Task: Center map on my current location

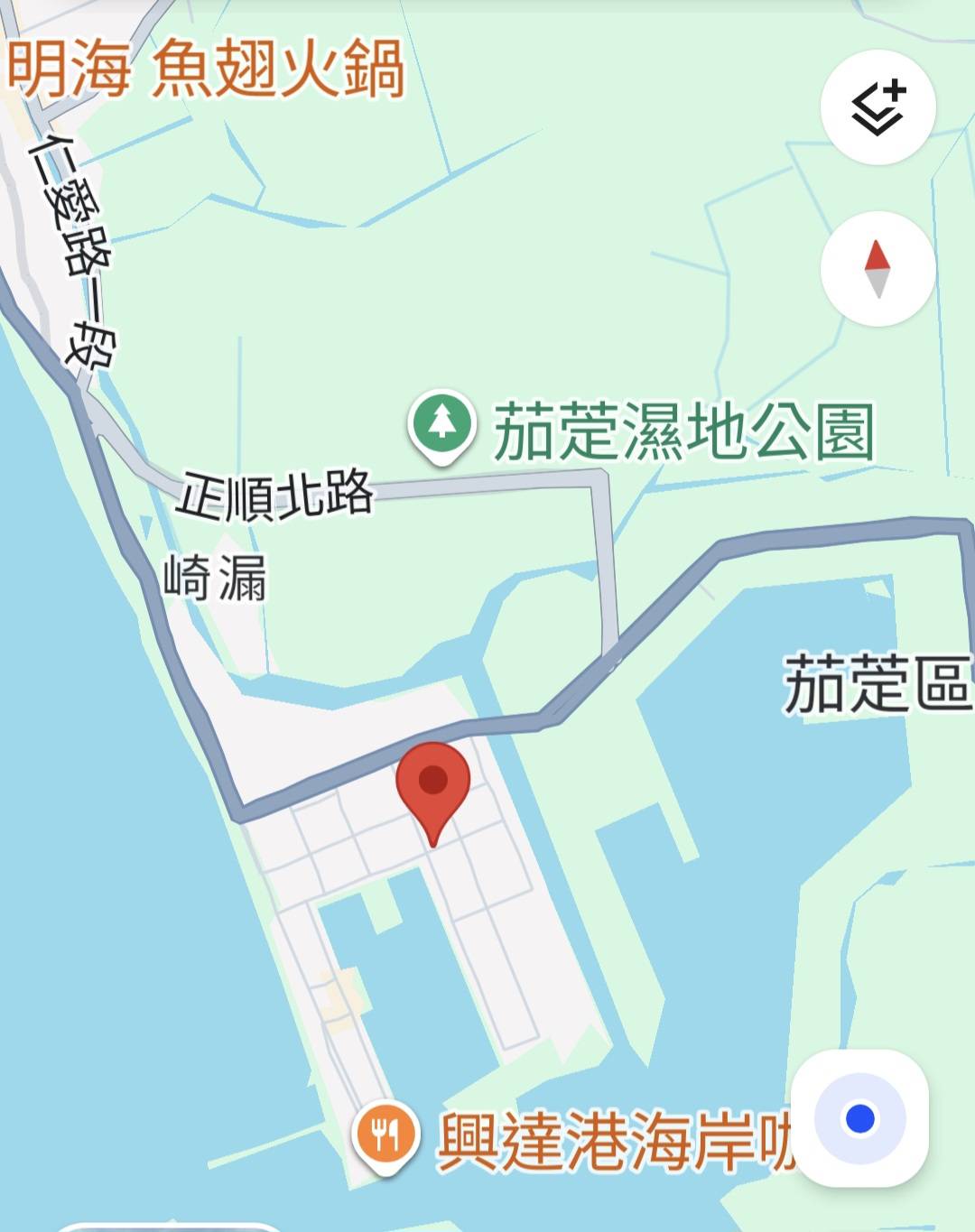Action: [x=859, y=1119]
